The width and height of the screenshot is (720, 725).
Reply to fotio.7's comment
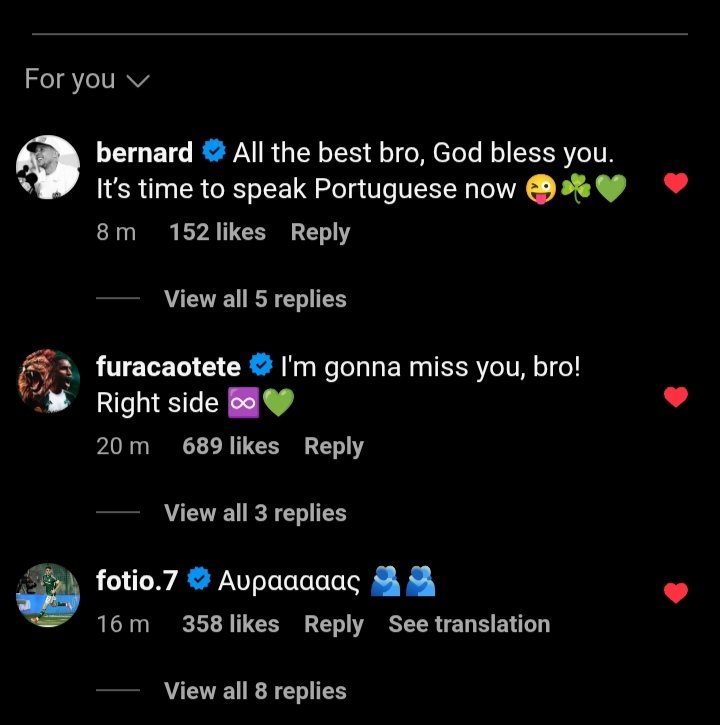[333, 624]
